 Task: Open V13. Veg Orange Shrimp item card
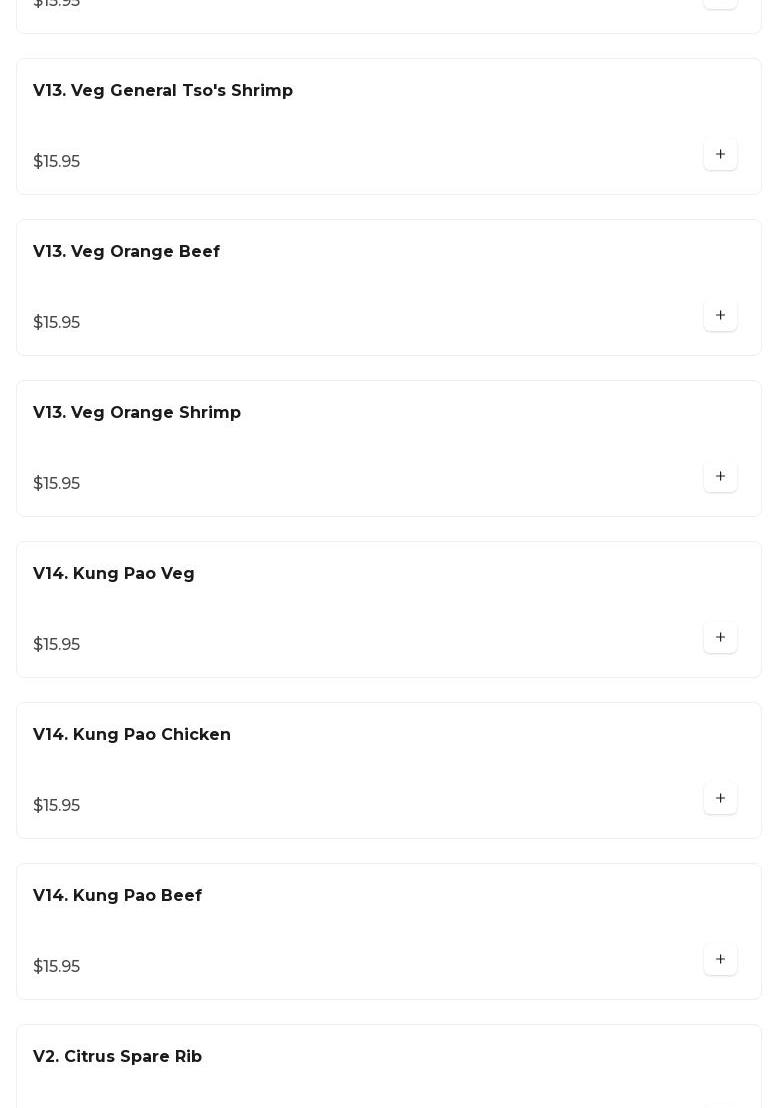(x=137, y=413)
